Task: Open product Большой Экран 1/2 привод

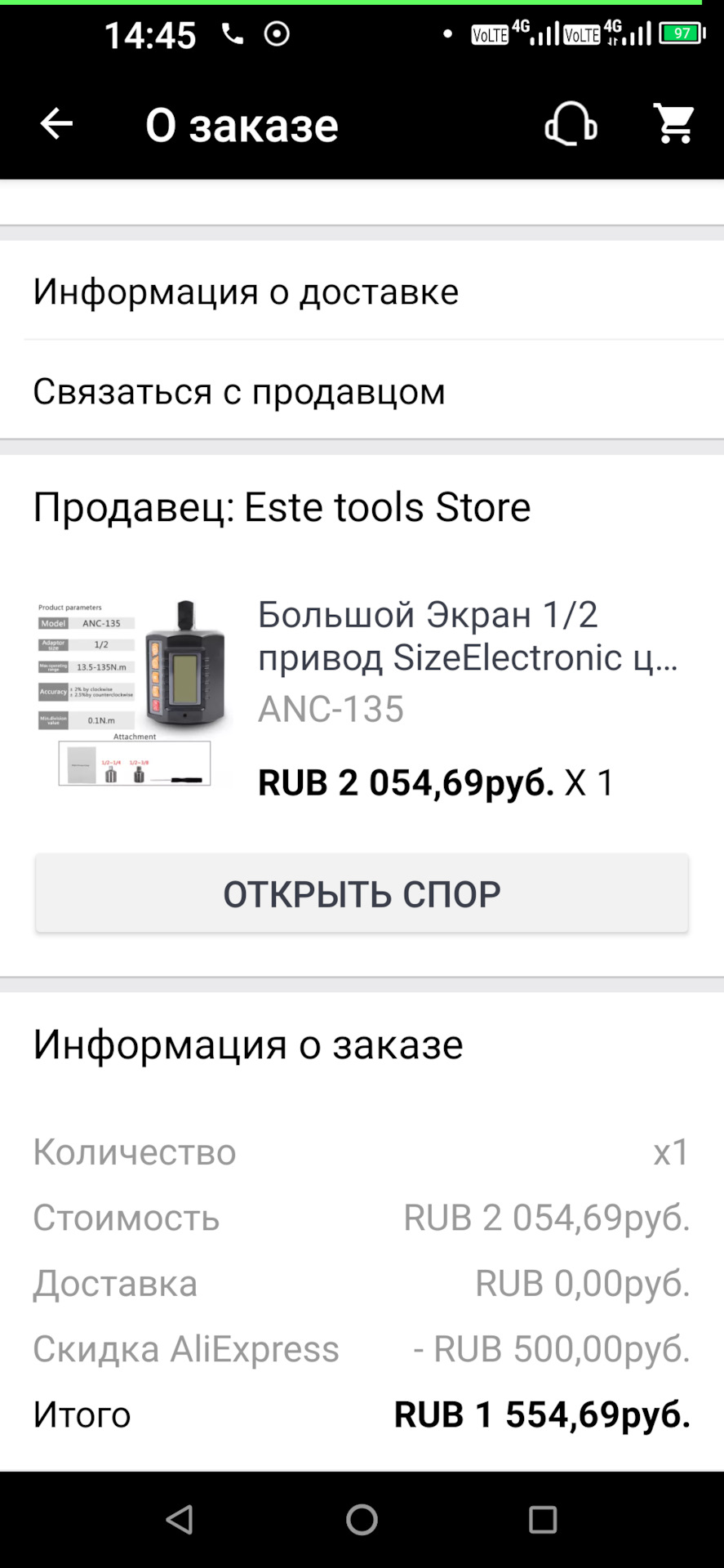Action: [x=465, y=637]
